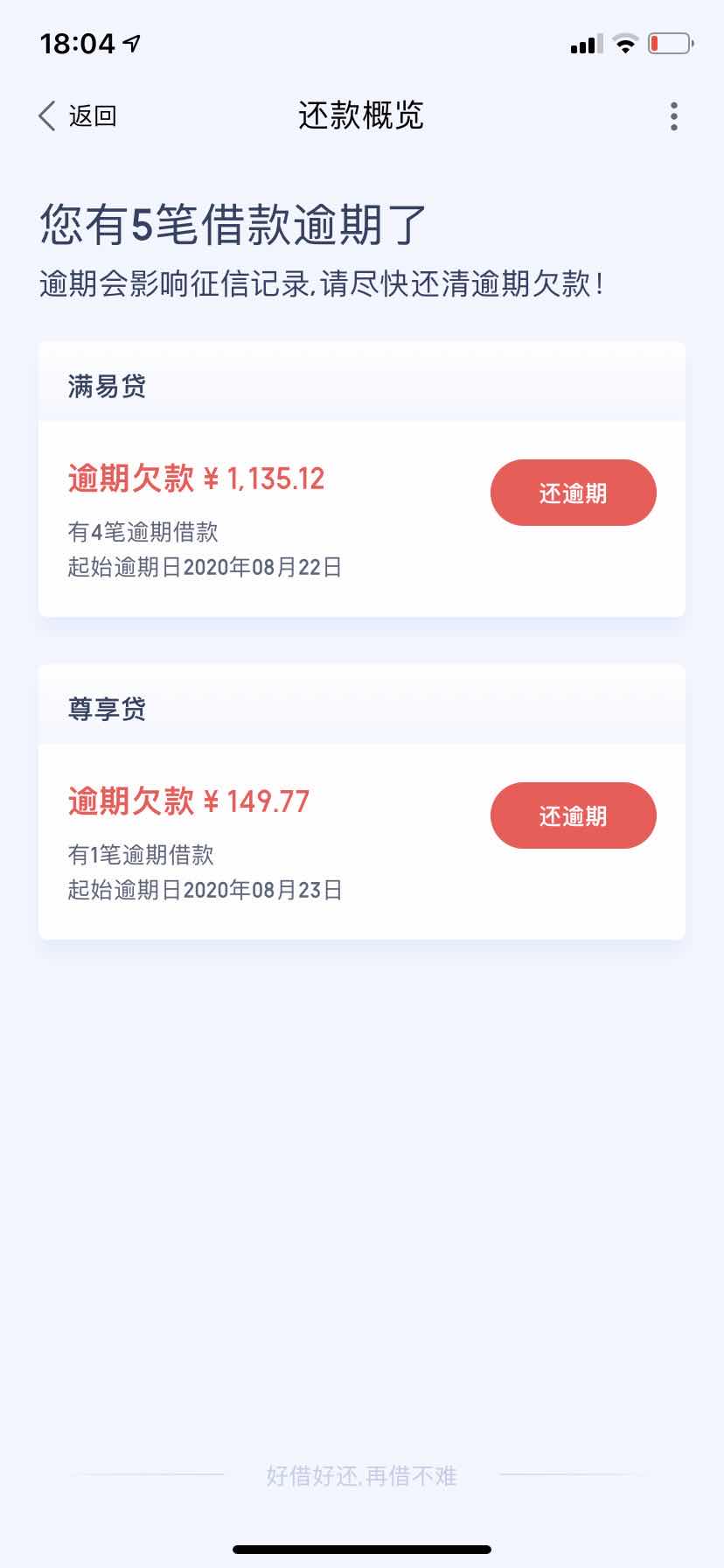724x1568 pixels.
Task: Open the three-dot overflow menu
Action: click(x=673, y=116)
